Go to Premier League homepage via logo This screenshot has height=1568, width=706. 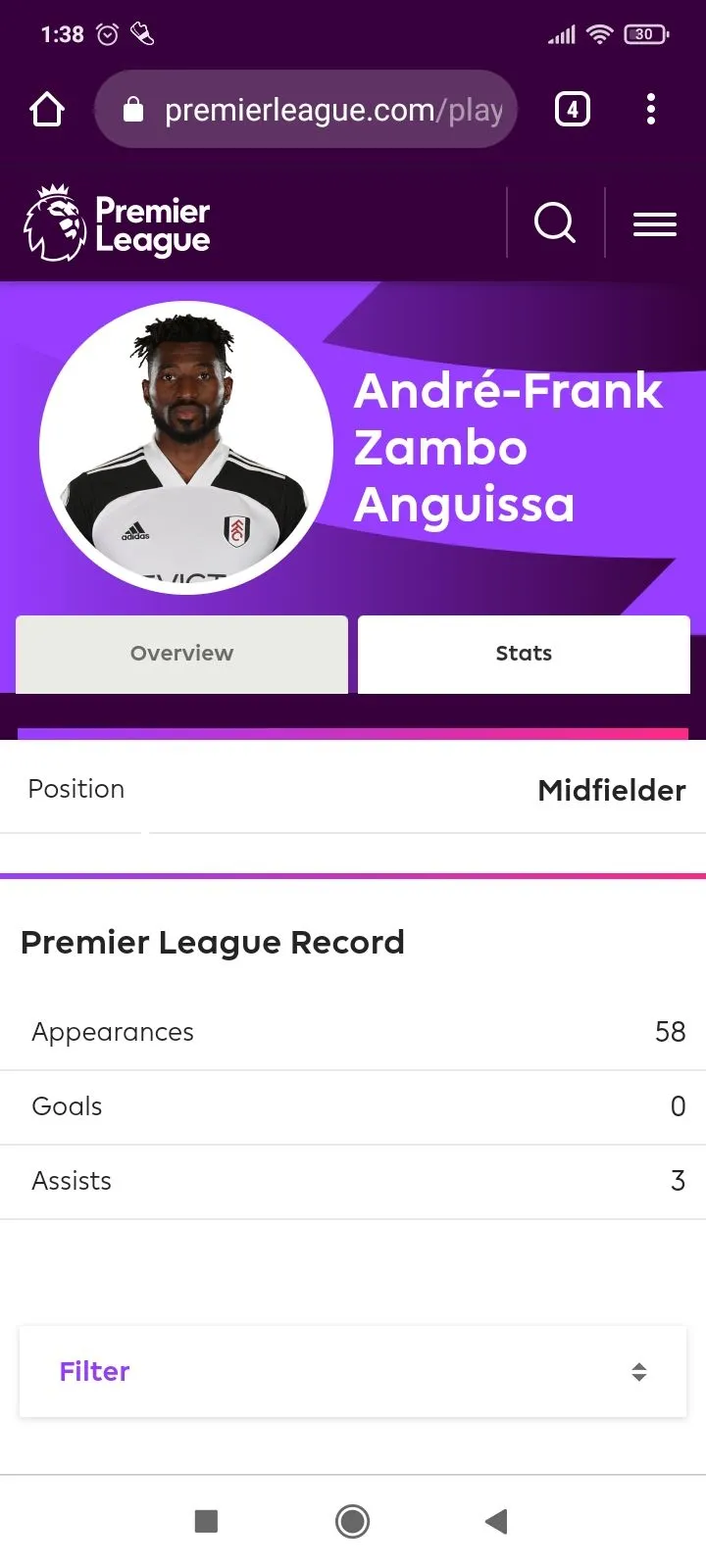[x=118, y=223]
